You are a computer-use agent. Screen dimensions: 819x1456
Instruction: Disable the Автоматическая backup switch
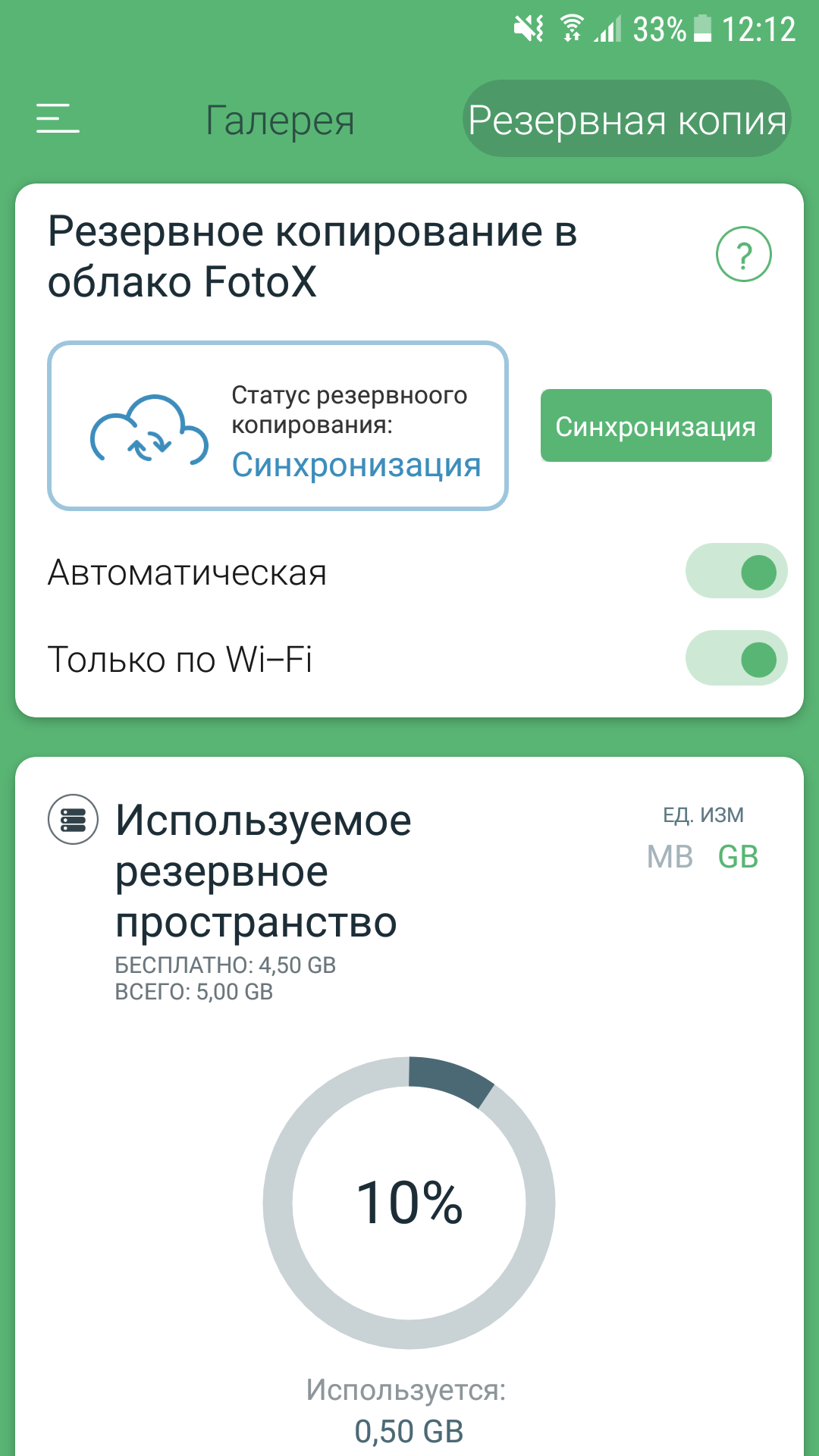click(736, 572)
